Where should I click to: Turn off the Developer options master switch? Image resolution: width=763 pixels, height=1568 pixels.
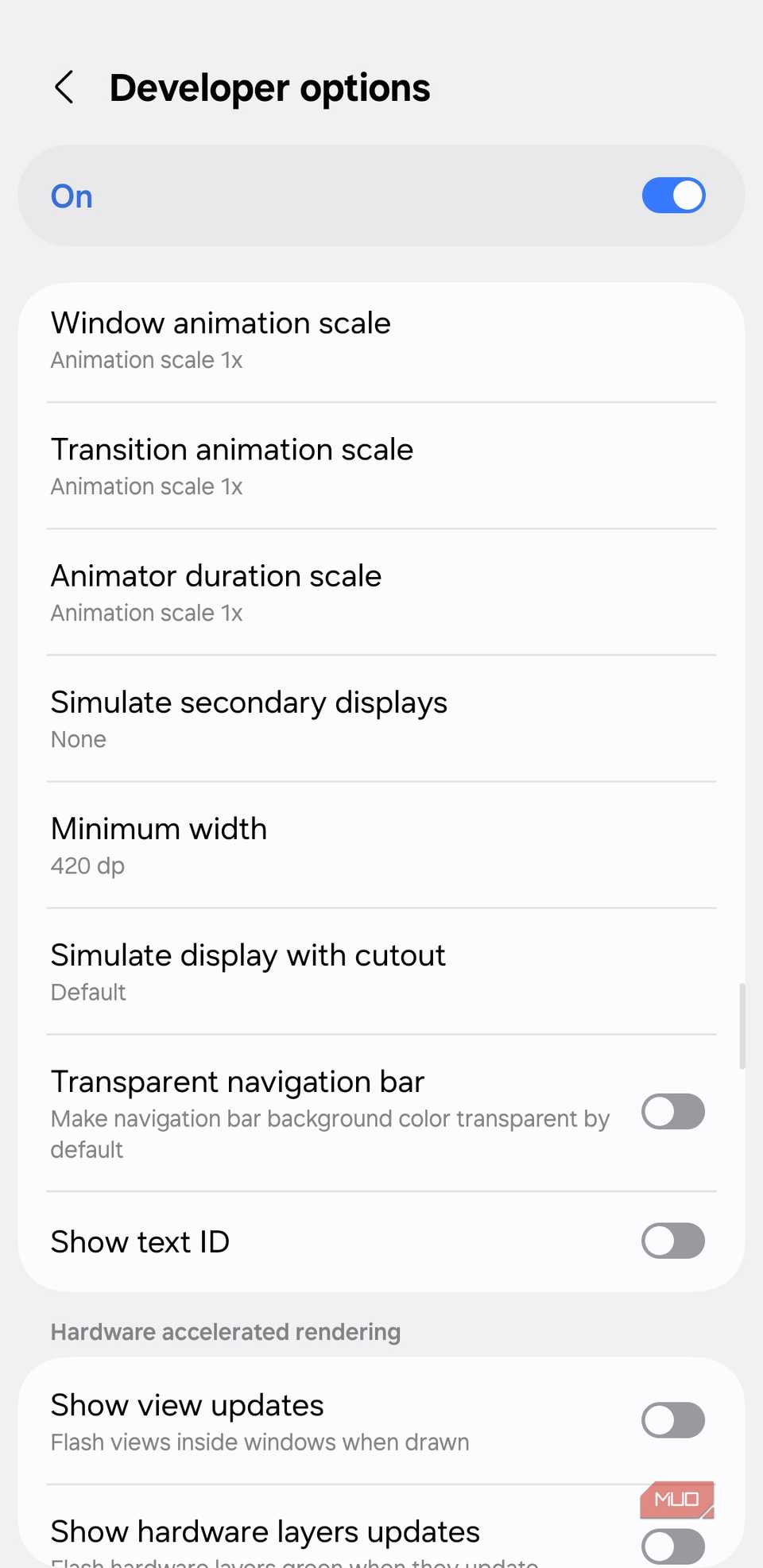[672, 196]
